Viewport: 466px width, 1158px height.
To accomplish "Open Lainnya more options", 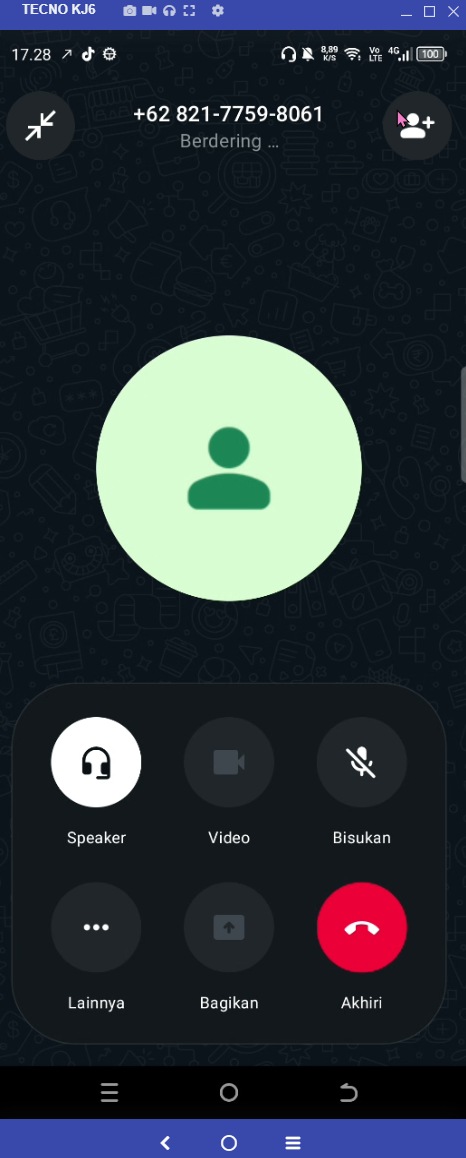I will coord(96,928).
